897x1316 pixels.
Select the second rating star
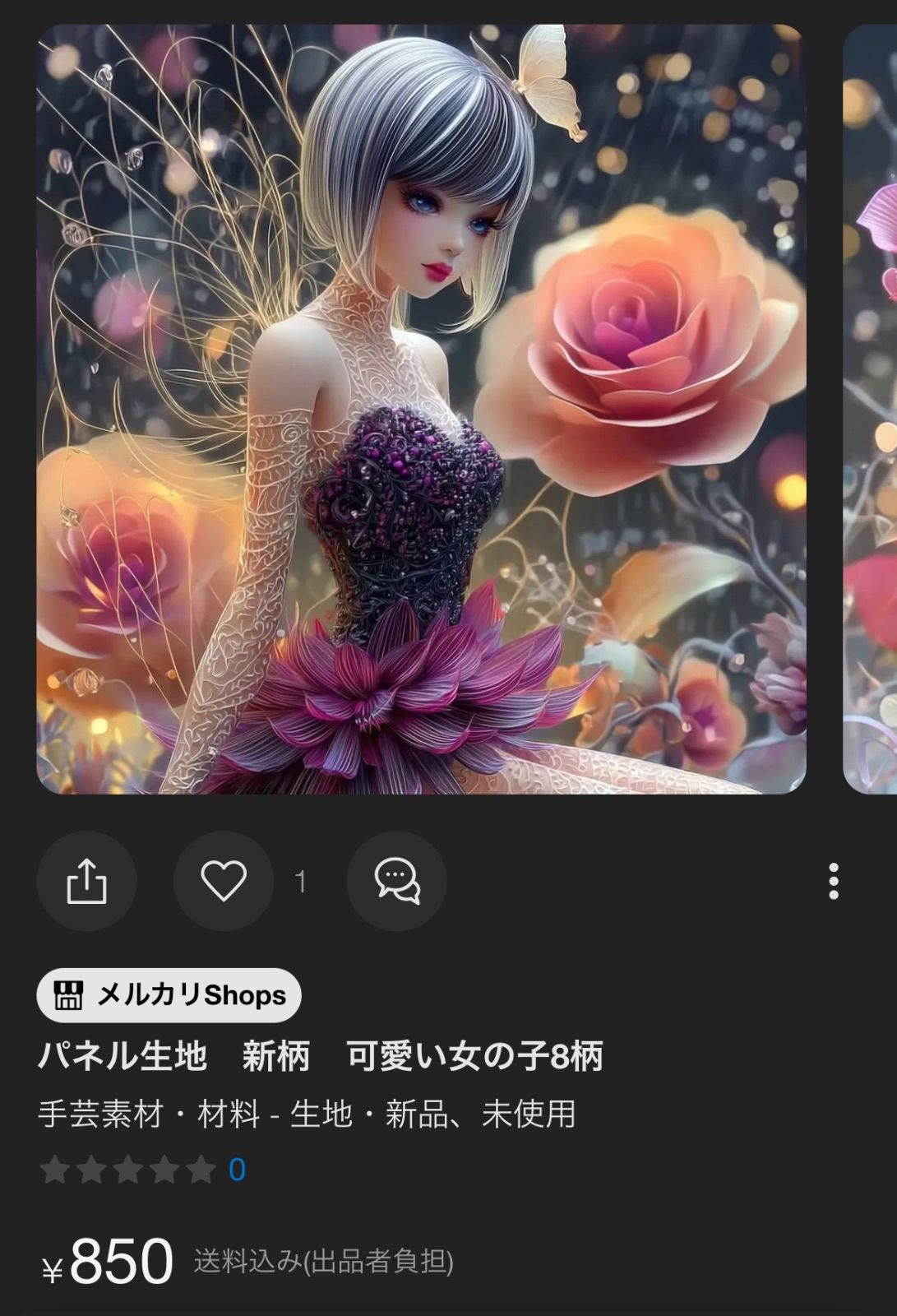pos(90,1166)
